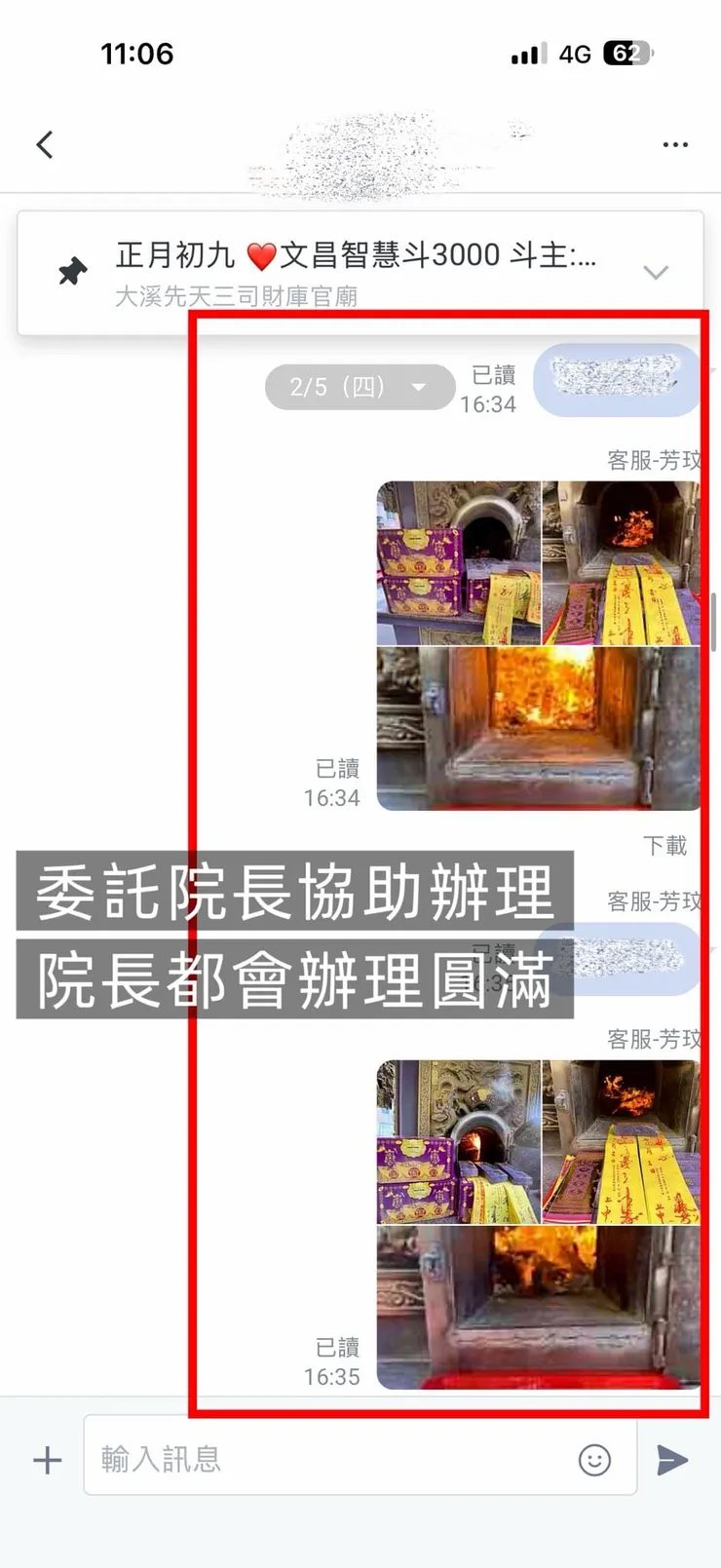The image size is (721, 1568).
Task: Tap the plus icon to attach content
Action: [x=46, y=1459]
